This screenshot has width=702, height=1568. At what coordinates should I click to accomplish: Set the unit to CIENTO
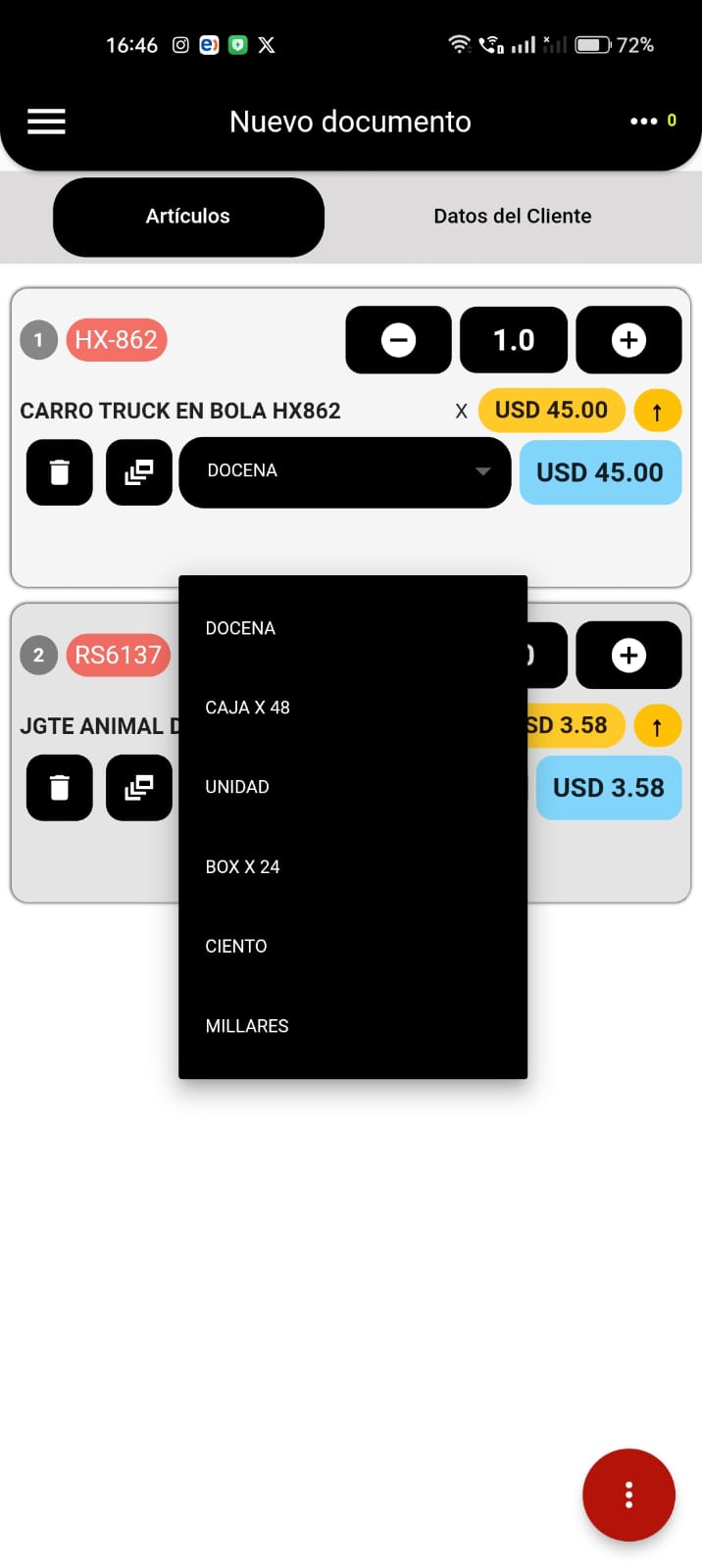tap(236, 946)
